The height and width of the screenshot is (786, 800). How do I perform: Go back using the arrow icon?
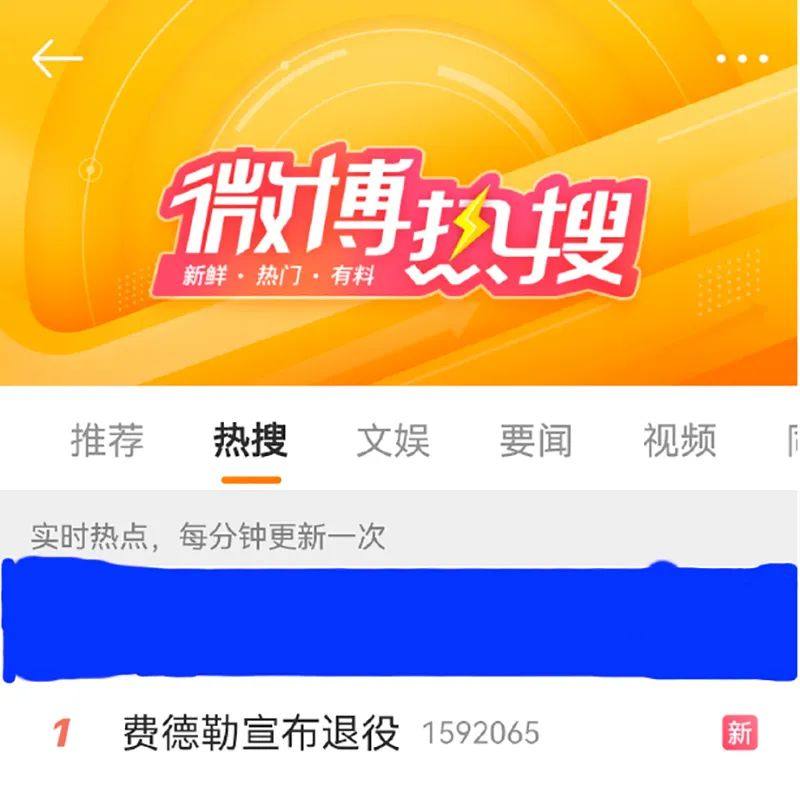(57, 59)
